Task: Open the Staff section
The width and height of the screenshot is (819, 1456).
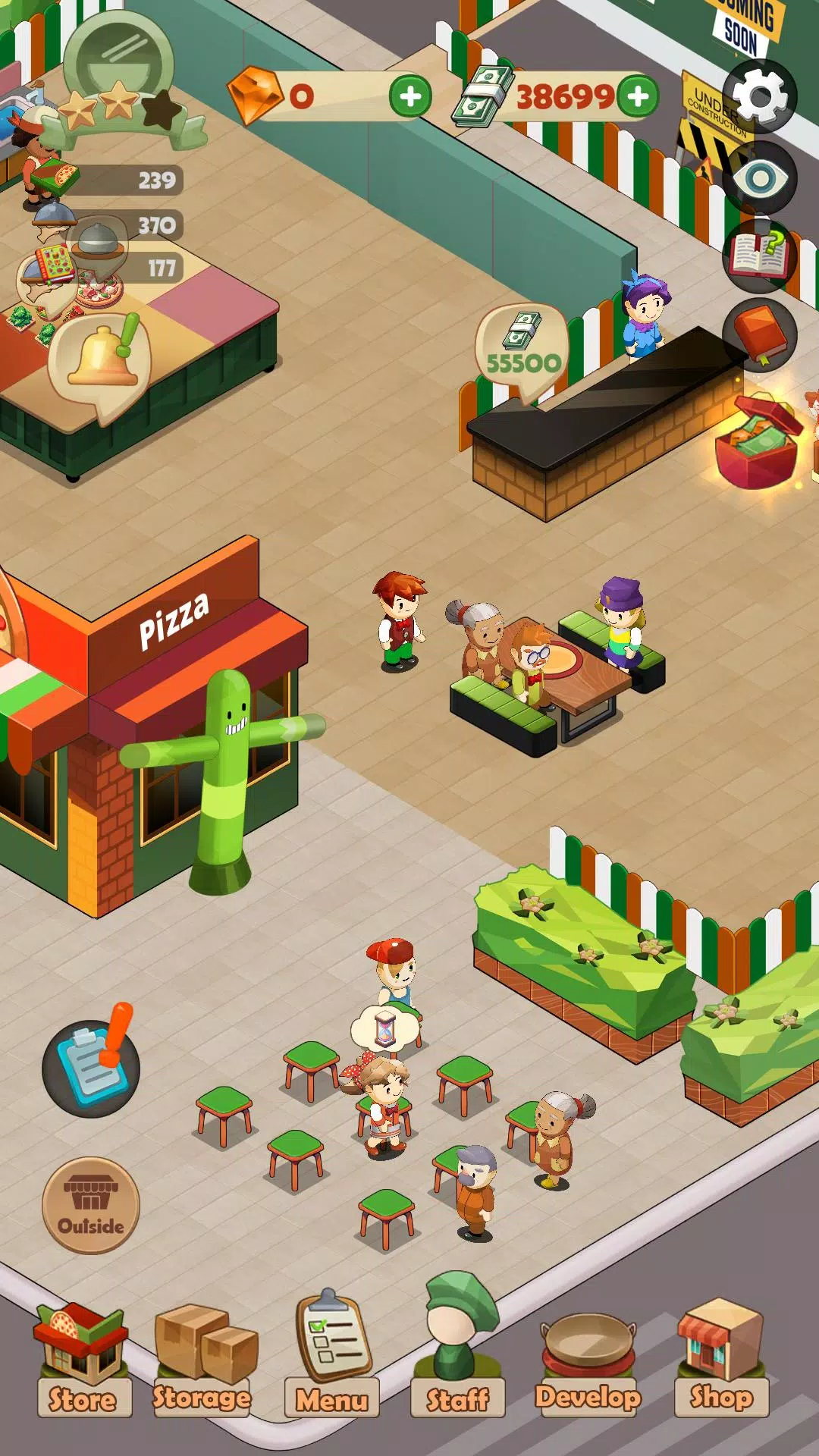Action: [x=457, y=1360]
